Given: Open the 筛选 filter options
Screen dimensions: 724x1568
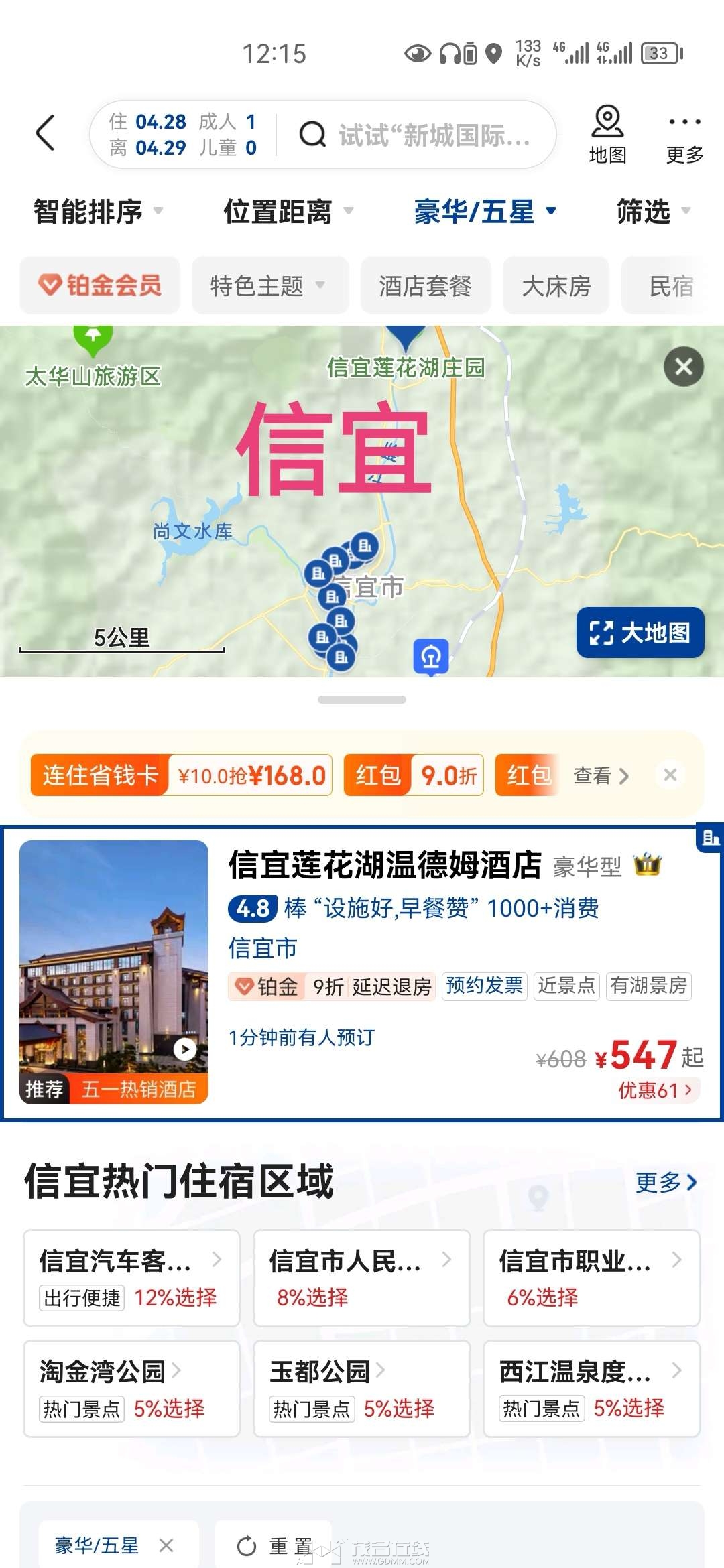Looking at the screenshot, I should [654, 212].
